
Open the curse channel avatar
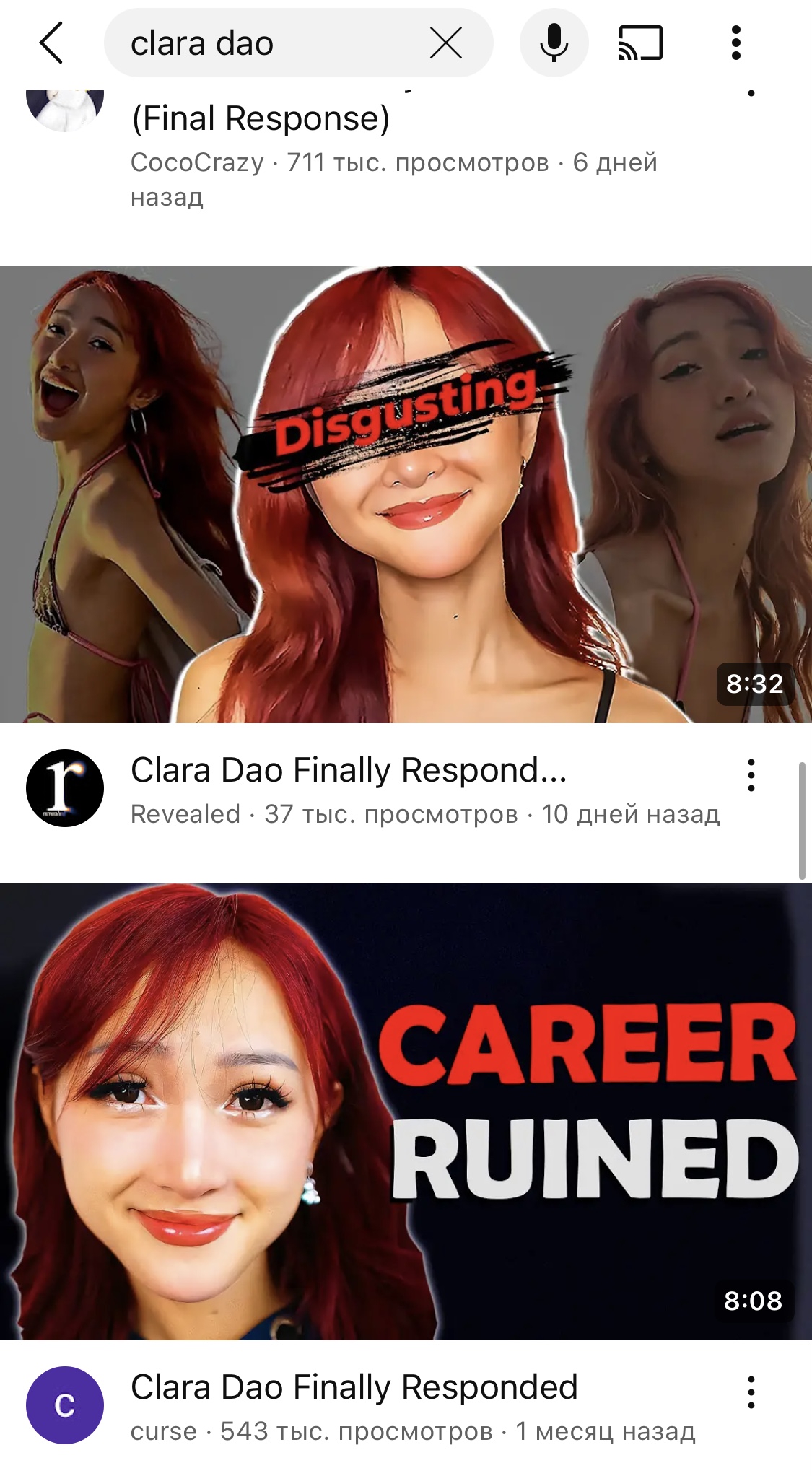(x=65, y=1405)
